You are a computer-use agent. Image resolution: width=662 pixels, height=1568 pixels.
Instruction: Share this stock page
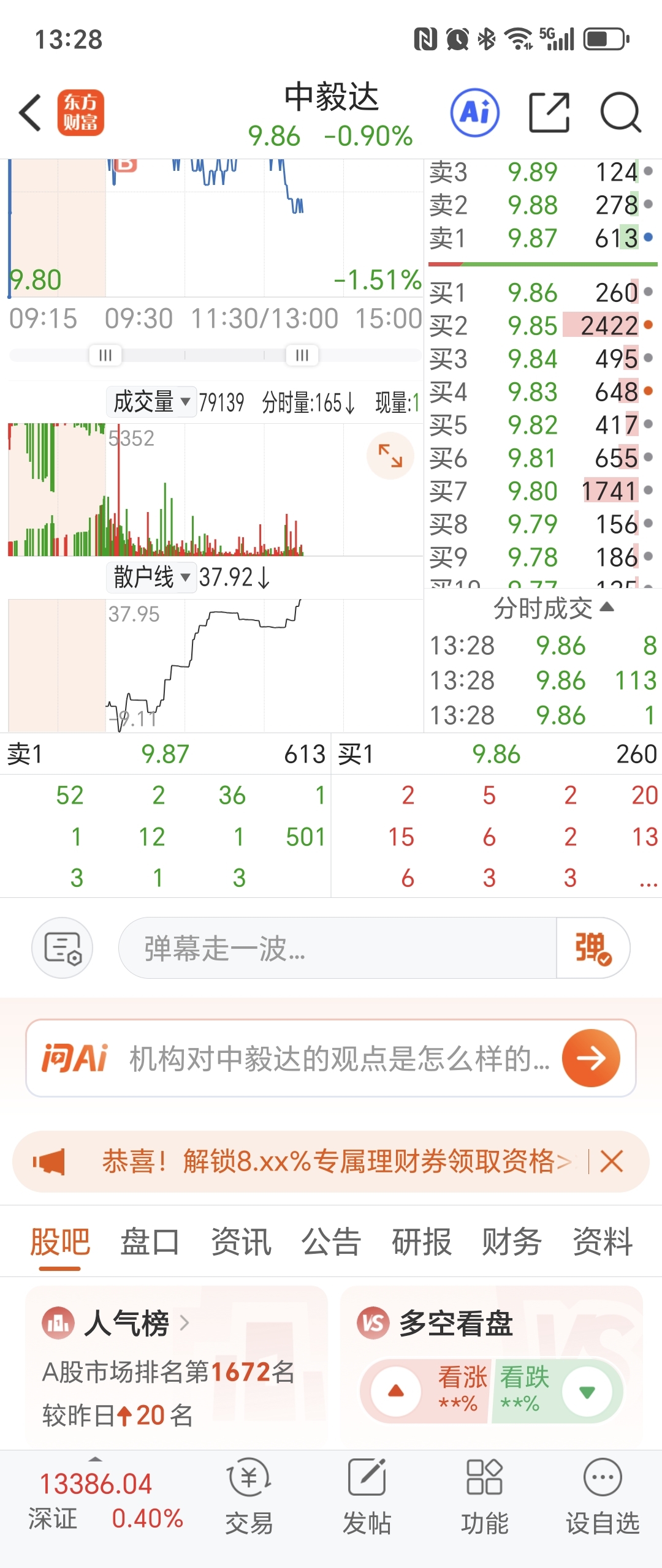coord(549,113)
